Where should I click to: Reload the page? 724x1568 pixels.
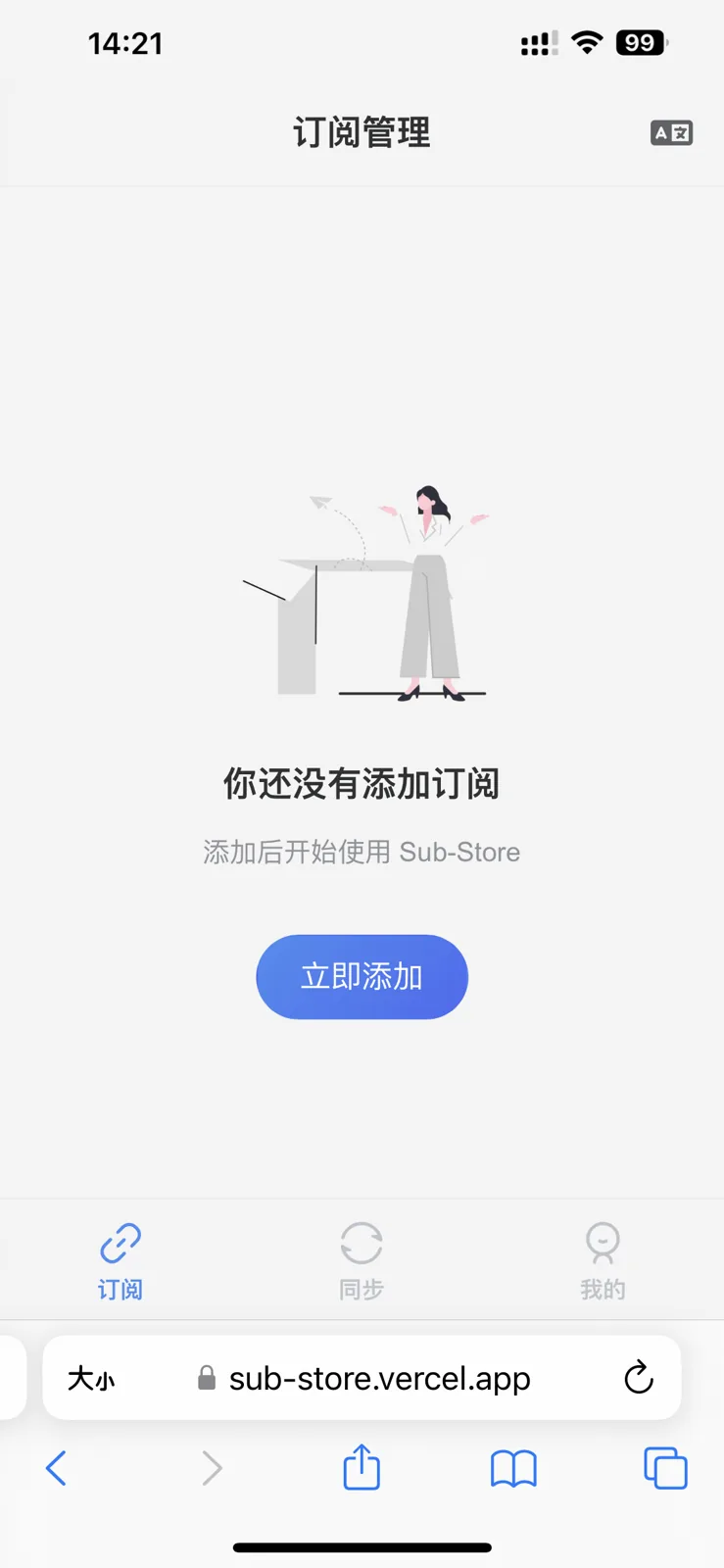[x=639, y=1378]
